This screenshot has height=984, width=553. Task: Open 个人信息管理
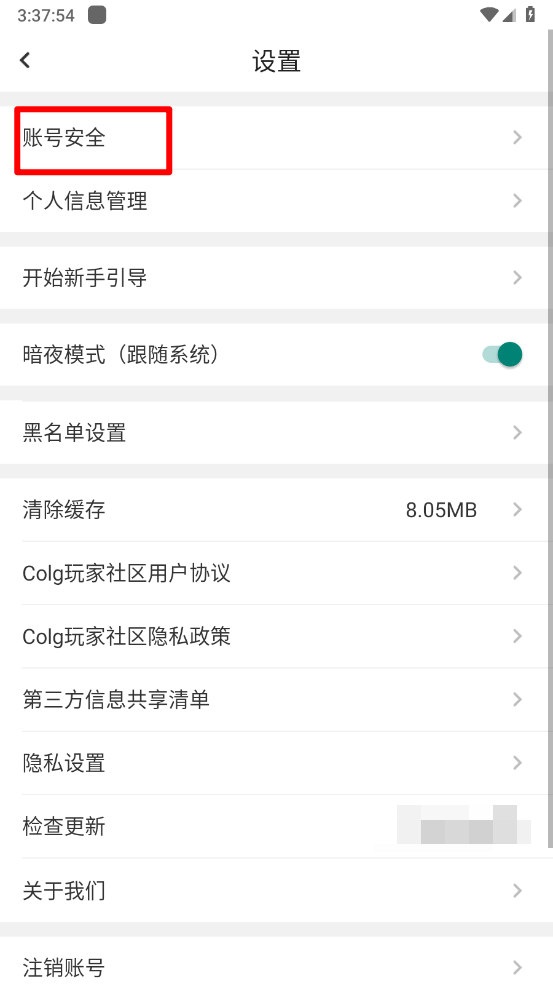click(x=276, y=201)
